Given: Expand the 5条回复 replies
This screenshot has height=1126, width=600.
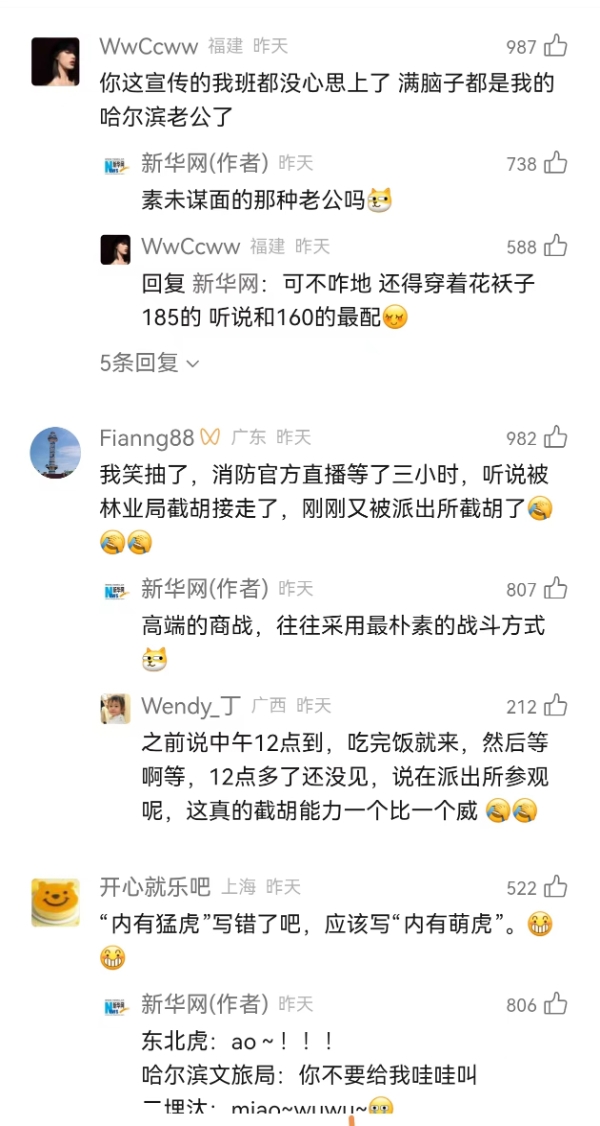Looking at the screenshot, I should [149, 363].
